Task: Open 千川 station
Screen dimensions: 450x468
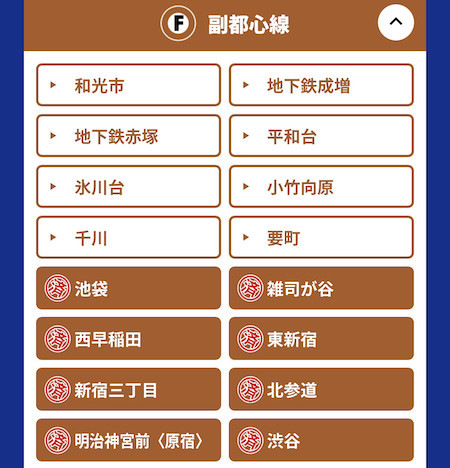Action: [x=129, y=237]
